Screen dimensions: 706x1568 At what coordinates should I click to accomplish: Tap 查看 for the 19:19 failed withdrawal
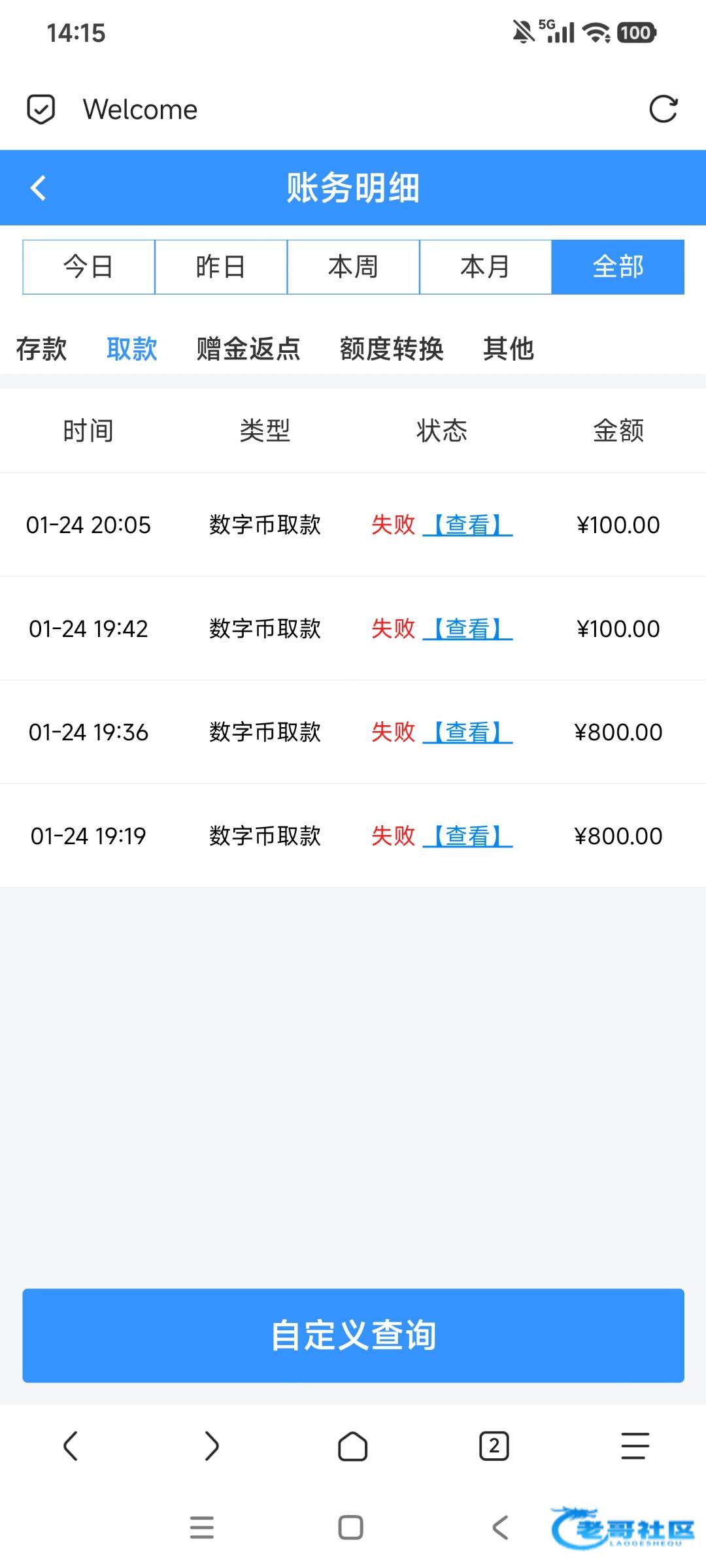468,836
